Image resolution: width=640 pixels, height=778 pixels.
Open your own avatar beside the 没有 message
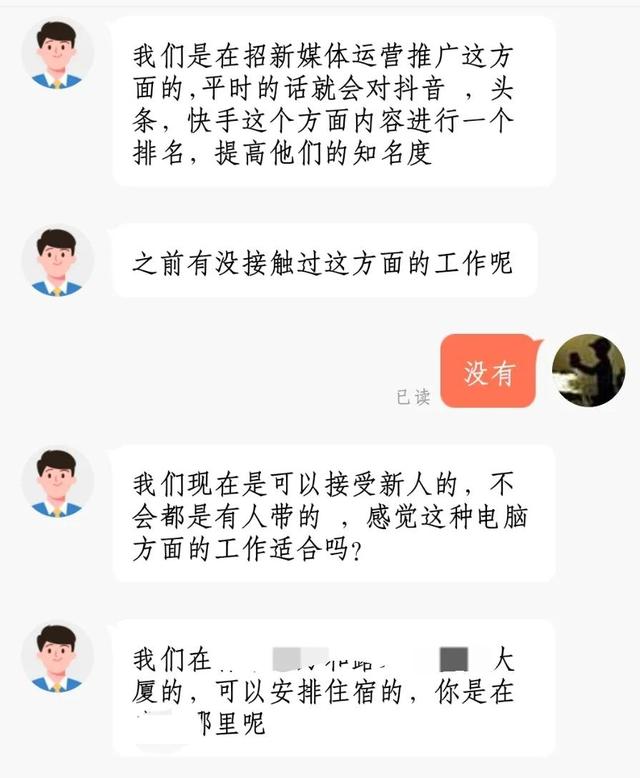[x=588, y=370]
